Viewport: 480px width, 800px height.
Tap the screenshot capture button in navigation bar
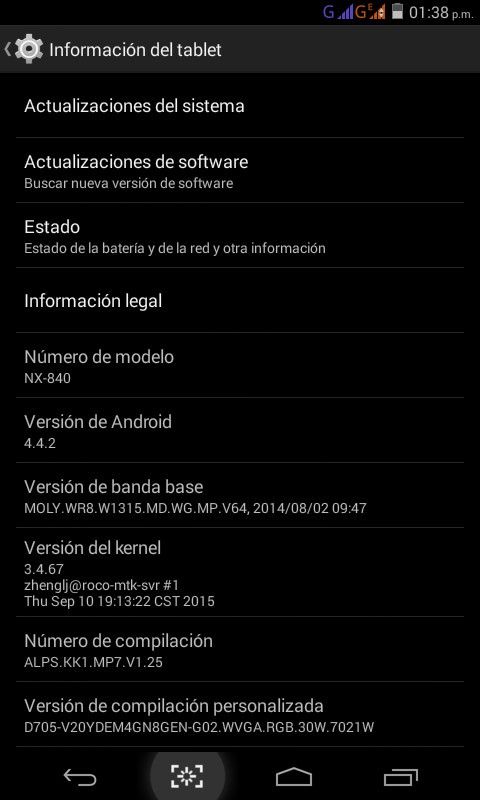click(x=187, y=776)
